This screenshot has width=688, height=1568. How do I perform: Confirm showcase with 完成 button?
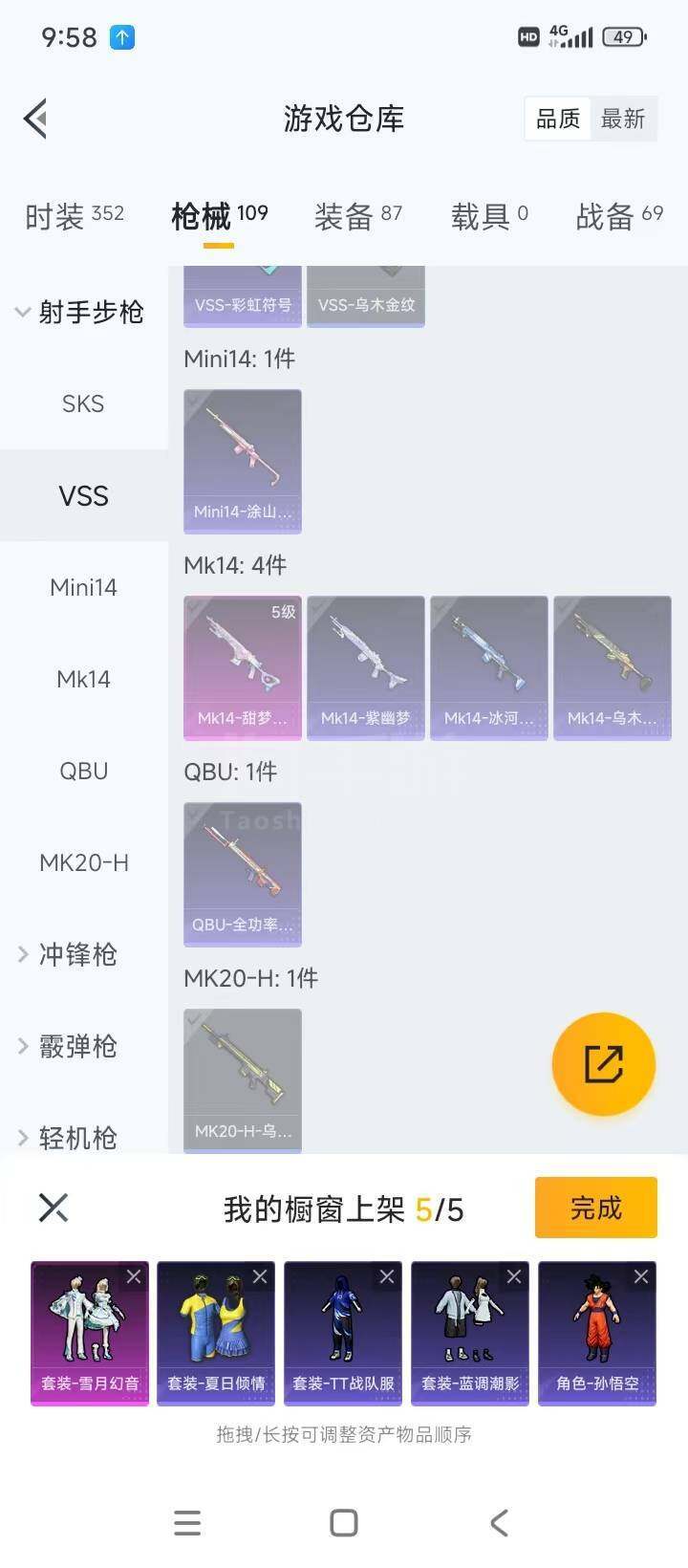point(595,1209)
